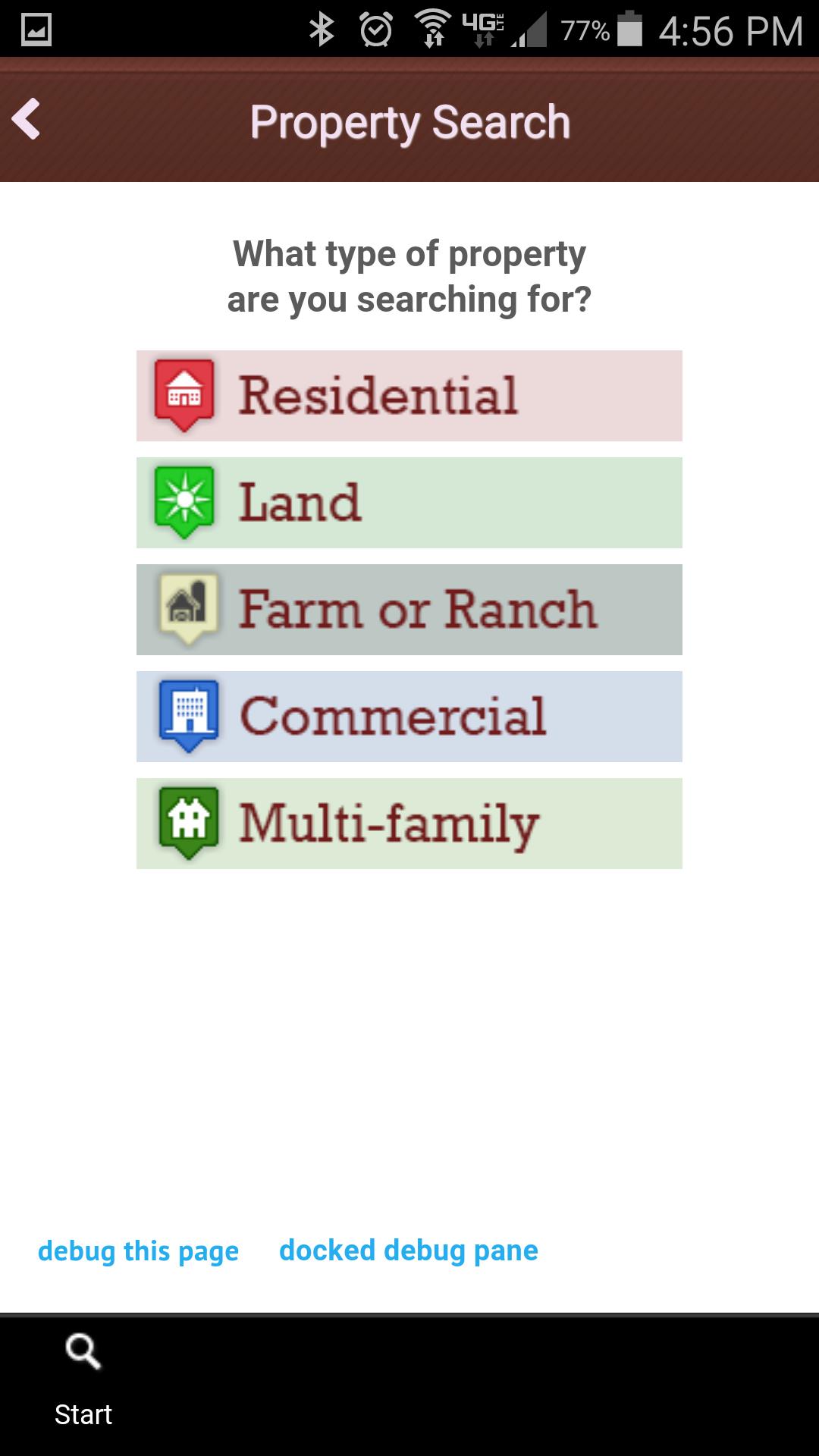Viewport: 819px width, 1456px height.
Task: Choose Land as property type
Action: point(409,503)
